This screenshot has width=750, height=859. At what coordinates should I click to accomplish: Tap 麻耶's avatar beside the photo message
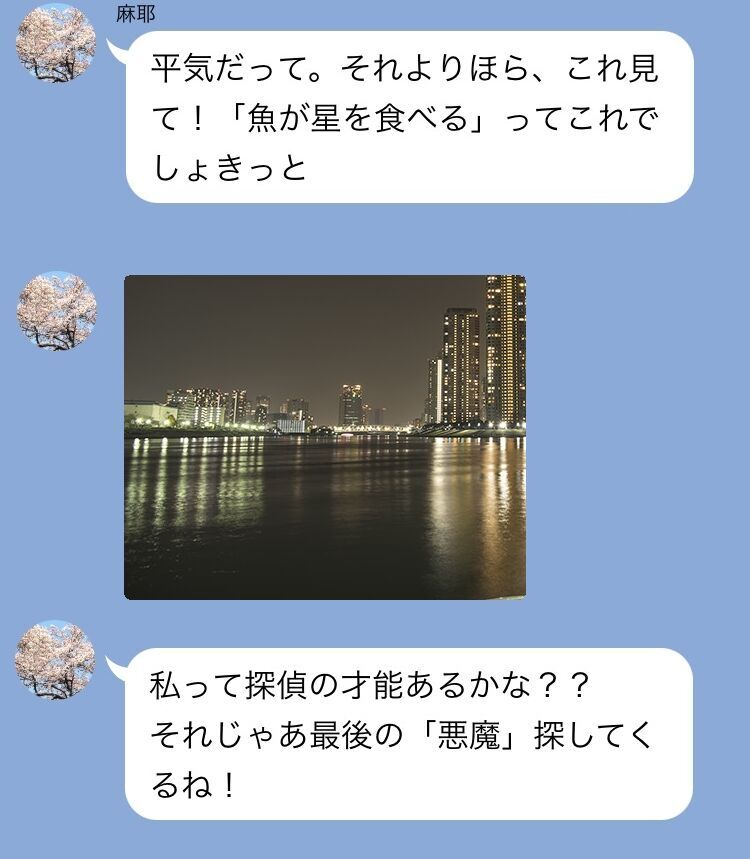pyautogui.click(x=56, y=311)
